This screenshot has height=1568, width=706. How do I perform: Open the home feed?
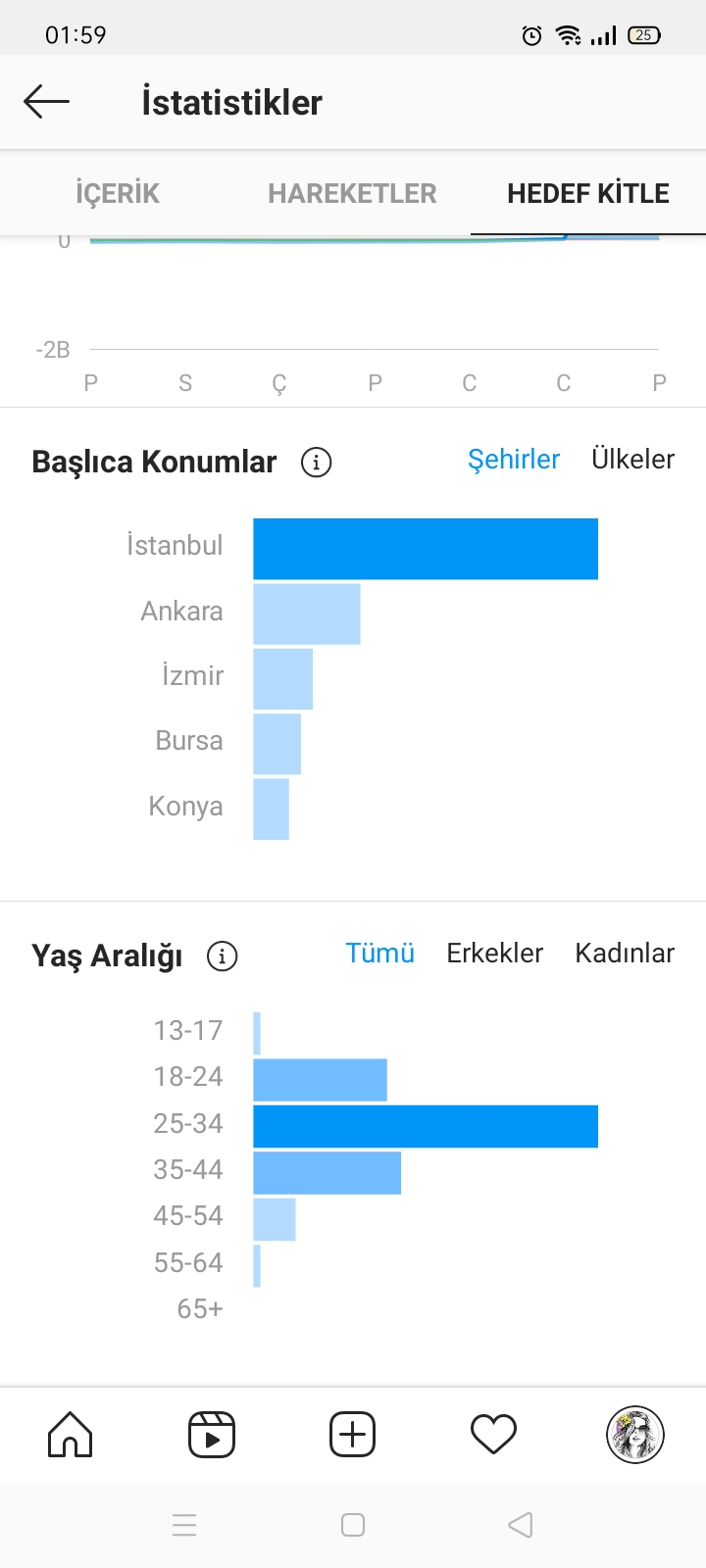(71, 1435)
